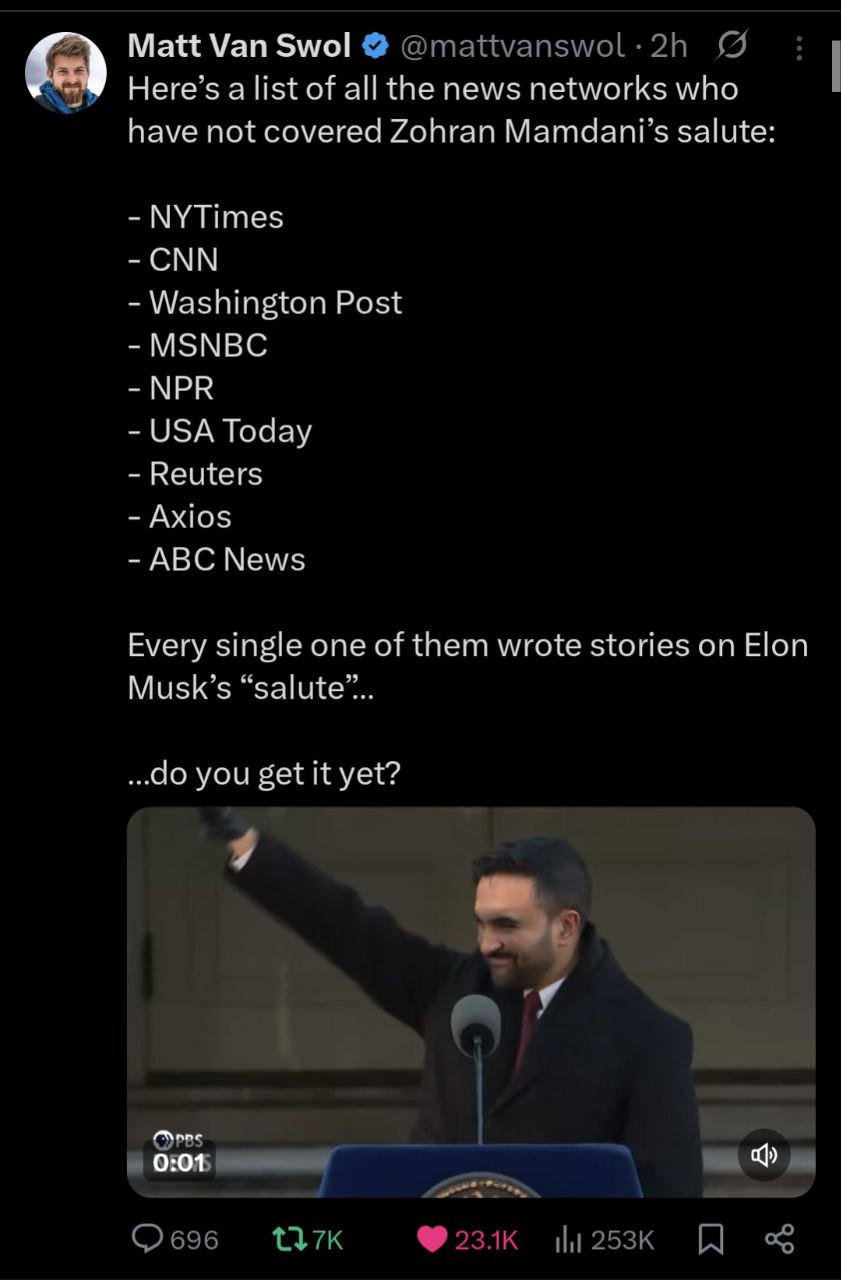Unmute the video with the speaker icon
841x1280 pixels.
pyautogui.click(x=764, y=1155)
